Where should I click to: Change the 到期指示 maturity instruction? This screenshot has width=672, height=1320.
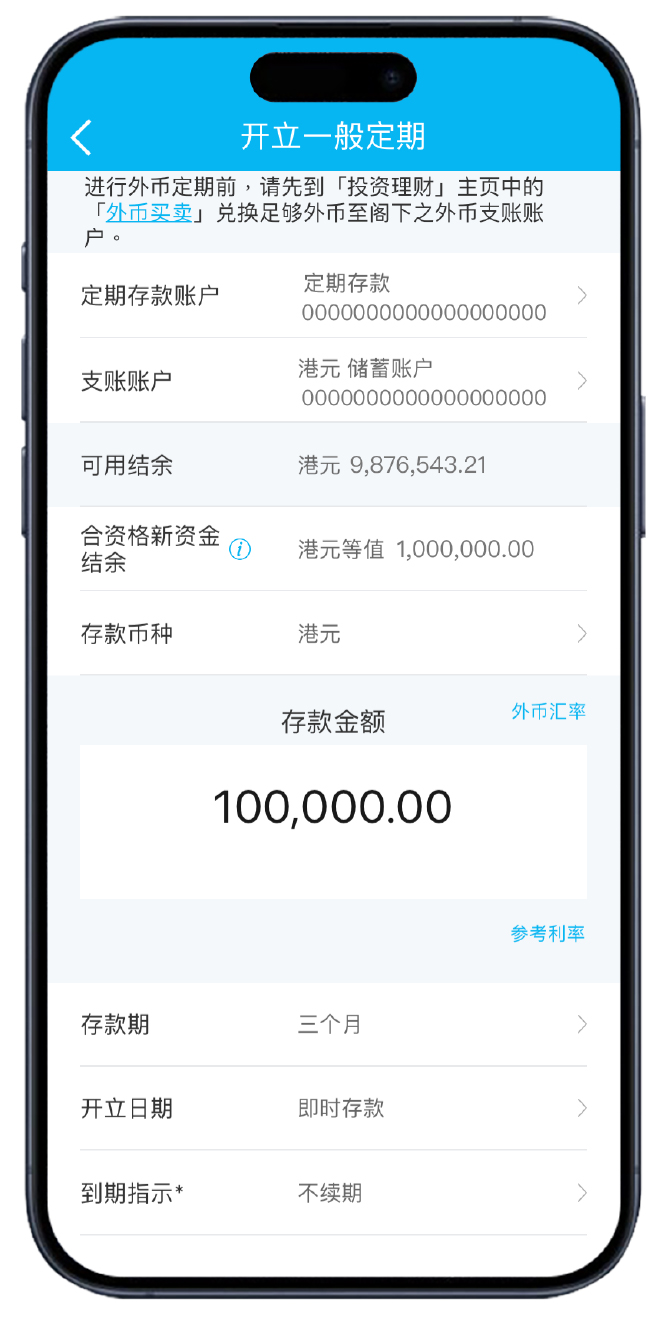click(x=333, y=1193)
